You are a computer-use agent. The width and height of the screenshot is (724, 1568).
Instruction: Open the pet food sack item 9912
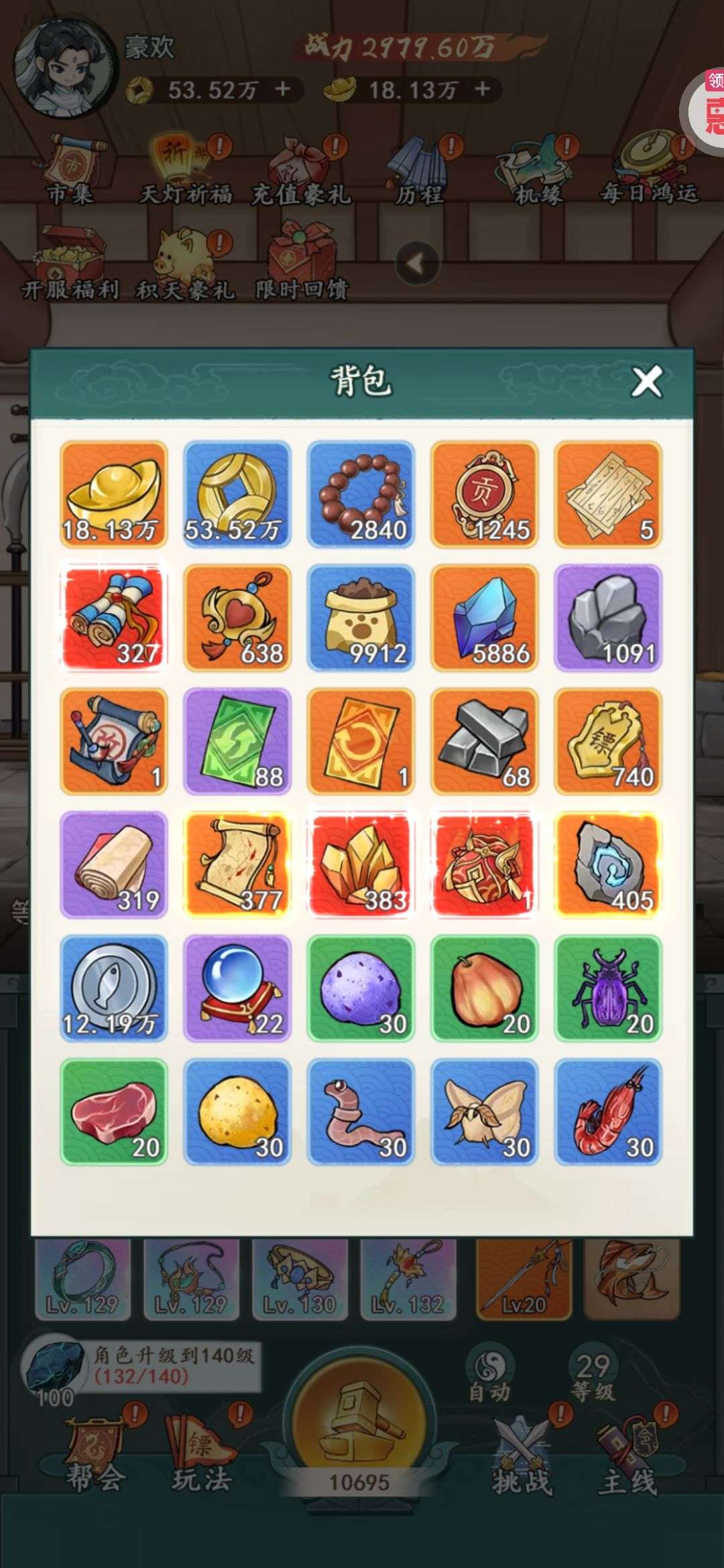[361, 618]
